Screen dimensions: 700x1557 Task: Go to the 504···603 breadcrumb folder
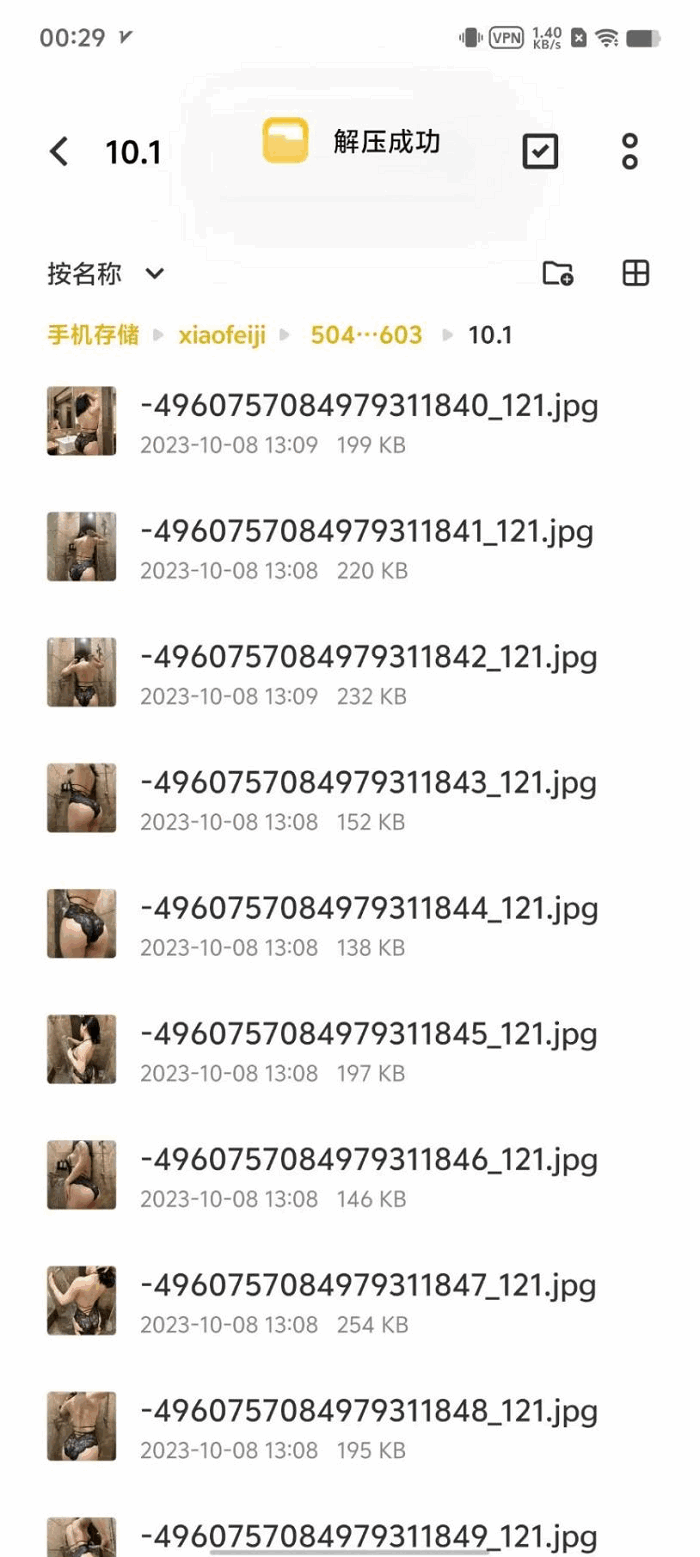coord(366,335)
